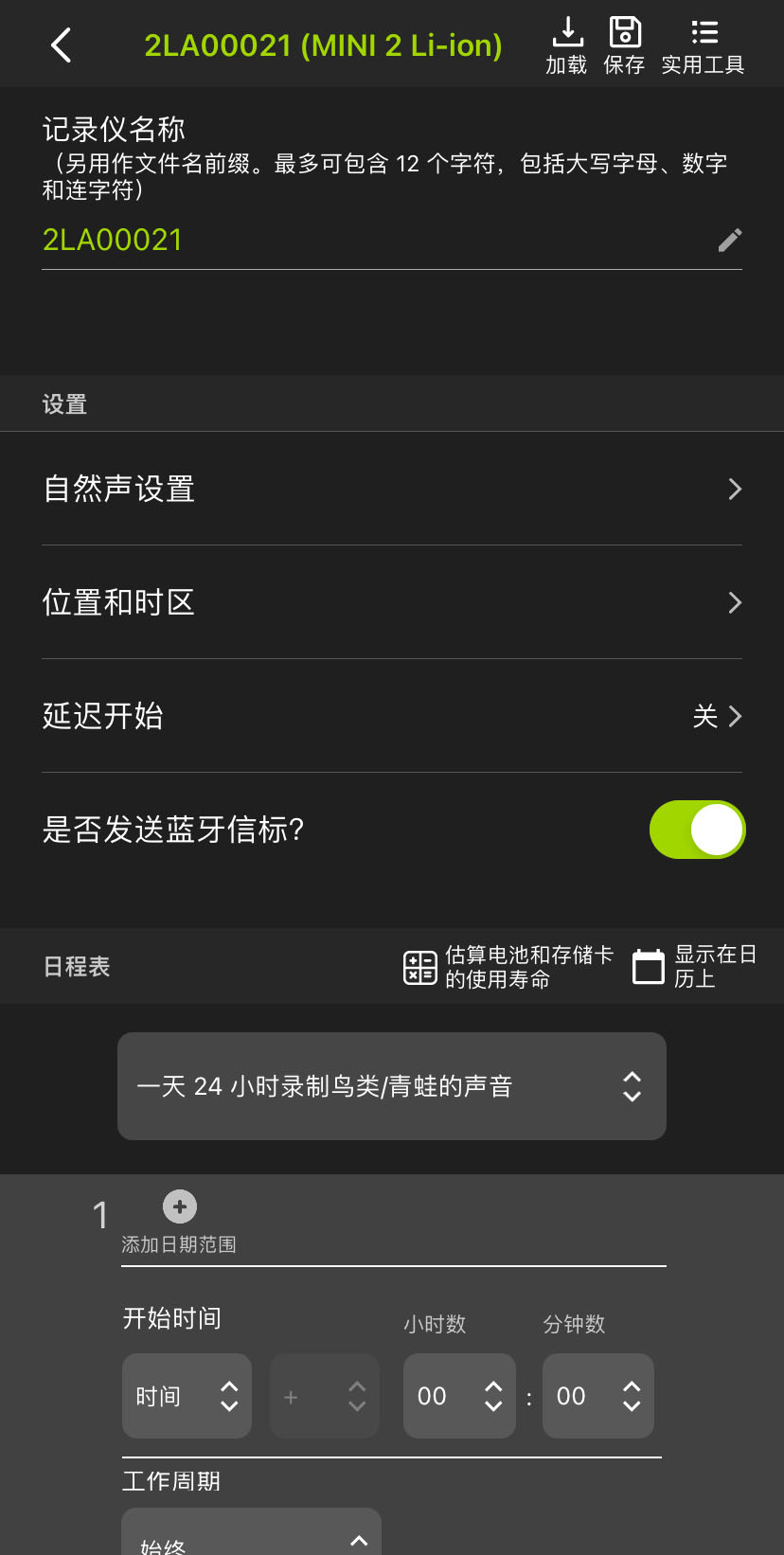
Task: Tap 显示在日历上
Action: coord(695,967)
